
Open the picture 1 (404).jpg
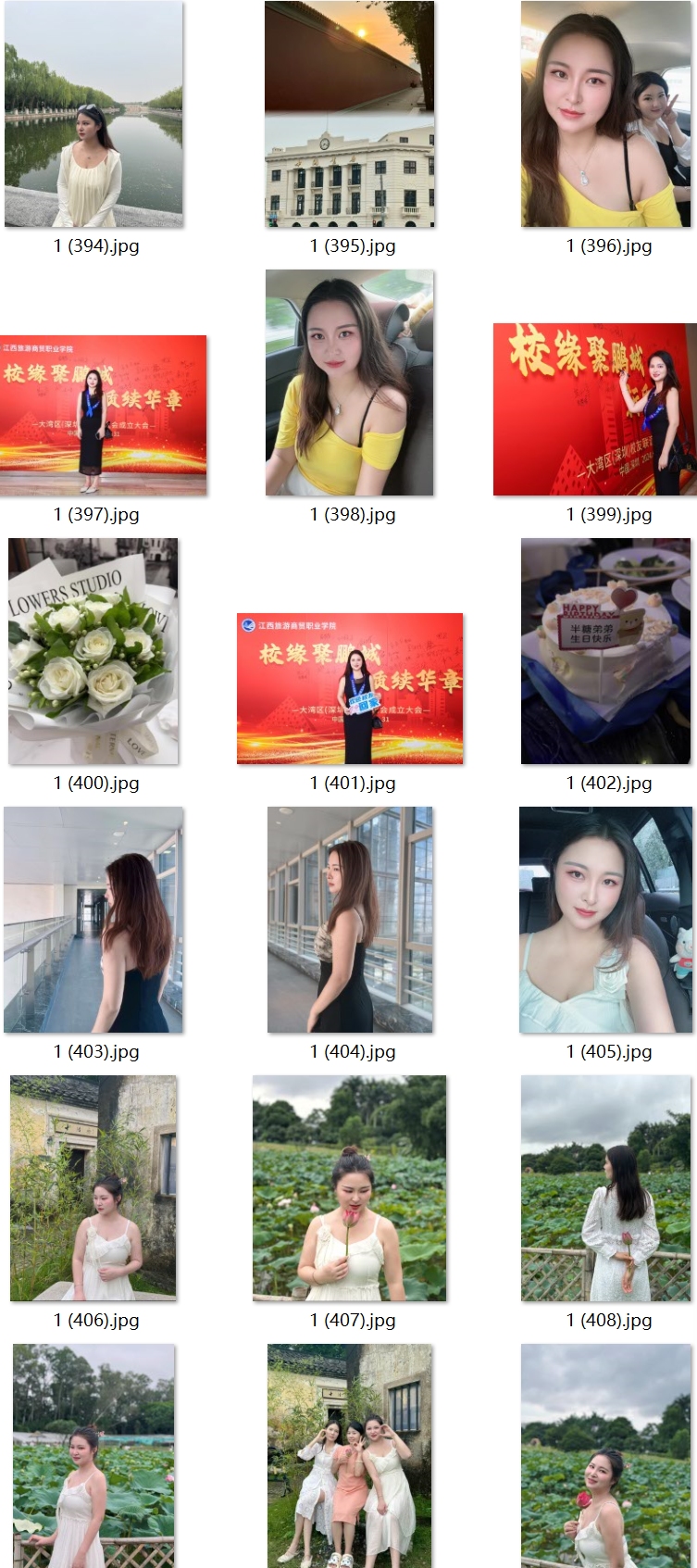(350, 920)
